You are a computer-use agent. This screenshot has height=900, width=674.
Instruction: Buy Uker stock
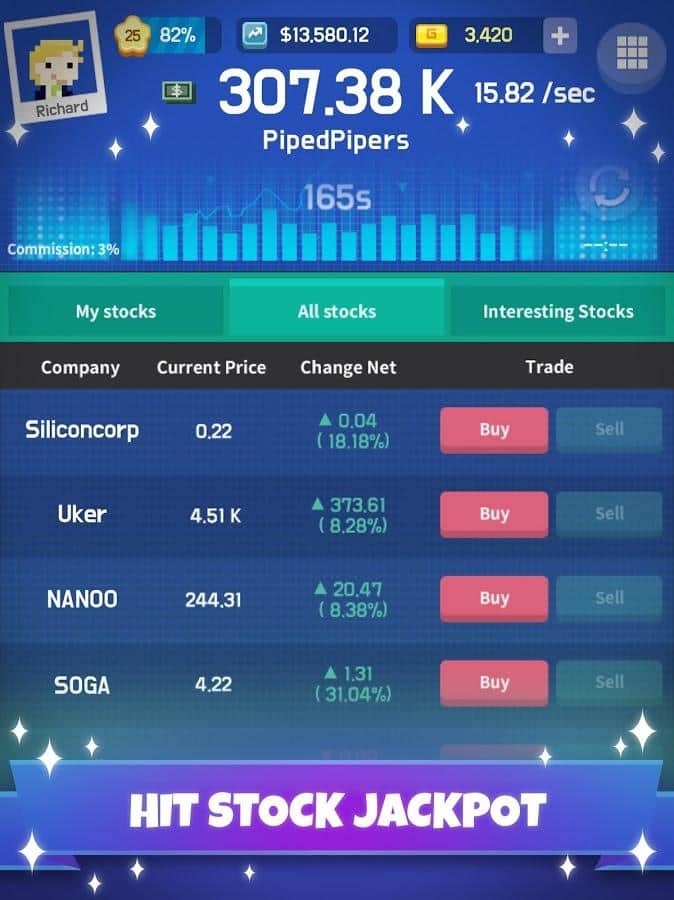pos(494,514)
